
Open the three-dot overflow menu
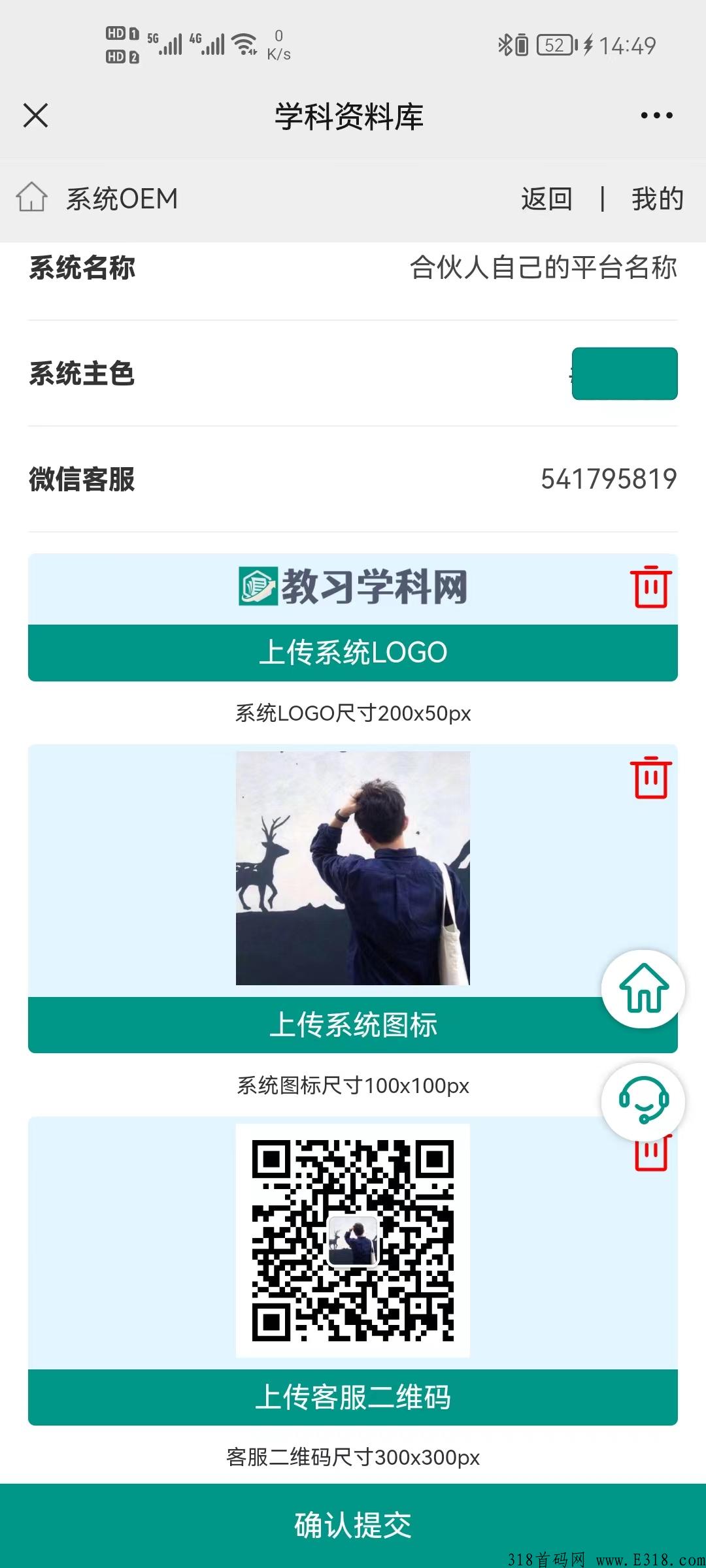tap(656, 116)
